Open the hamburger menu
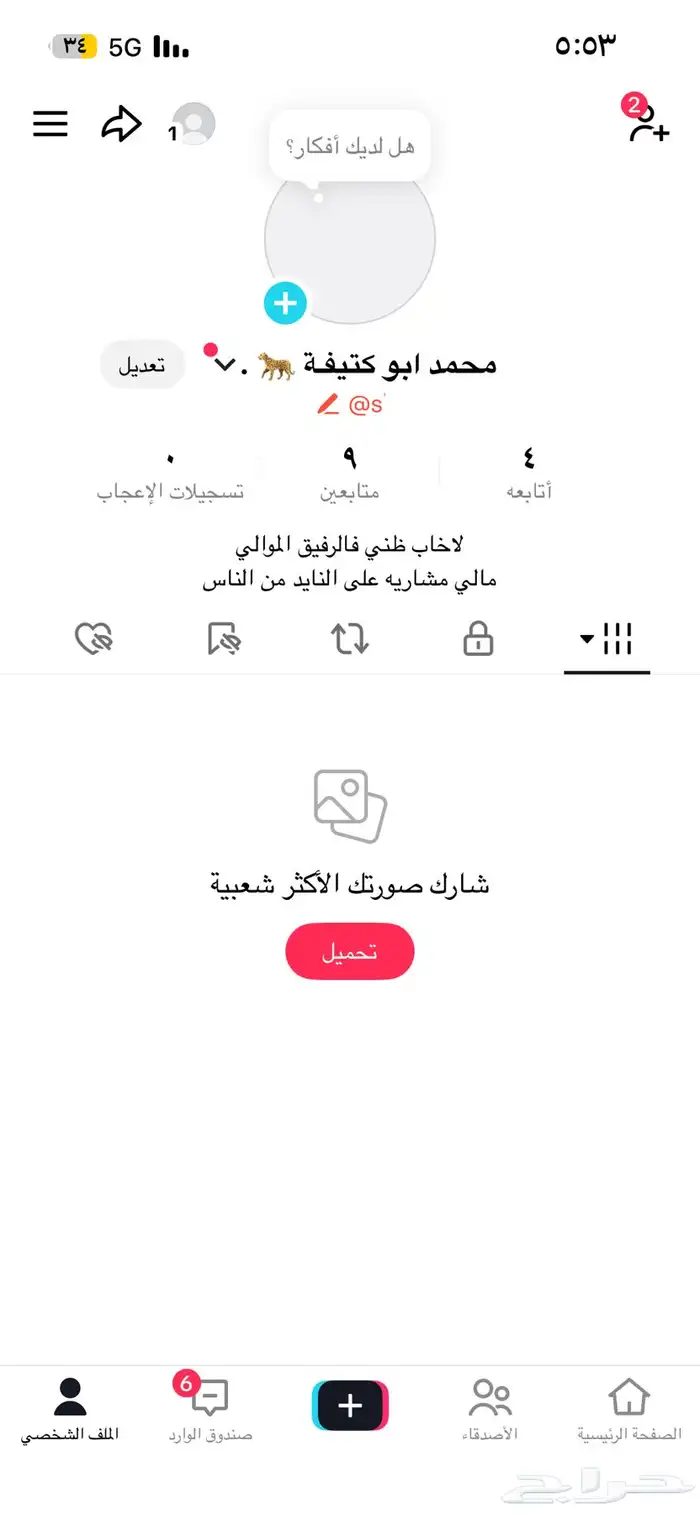Viewport: 700px width, 1514px height. tap(51, 124)
